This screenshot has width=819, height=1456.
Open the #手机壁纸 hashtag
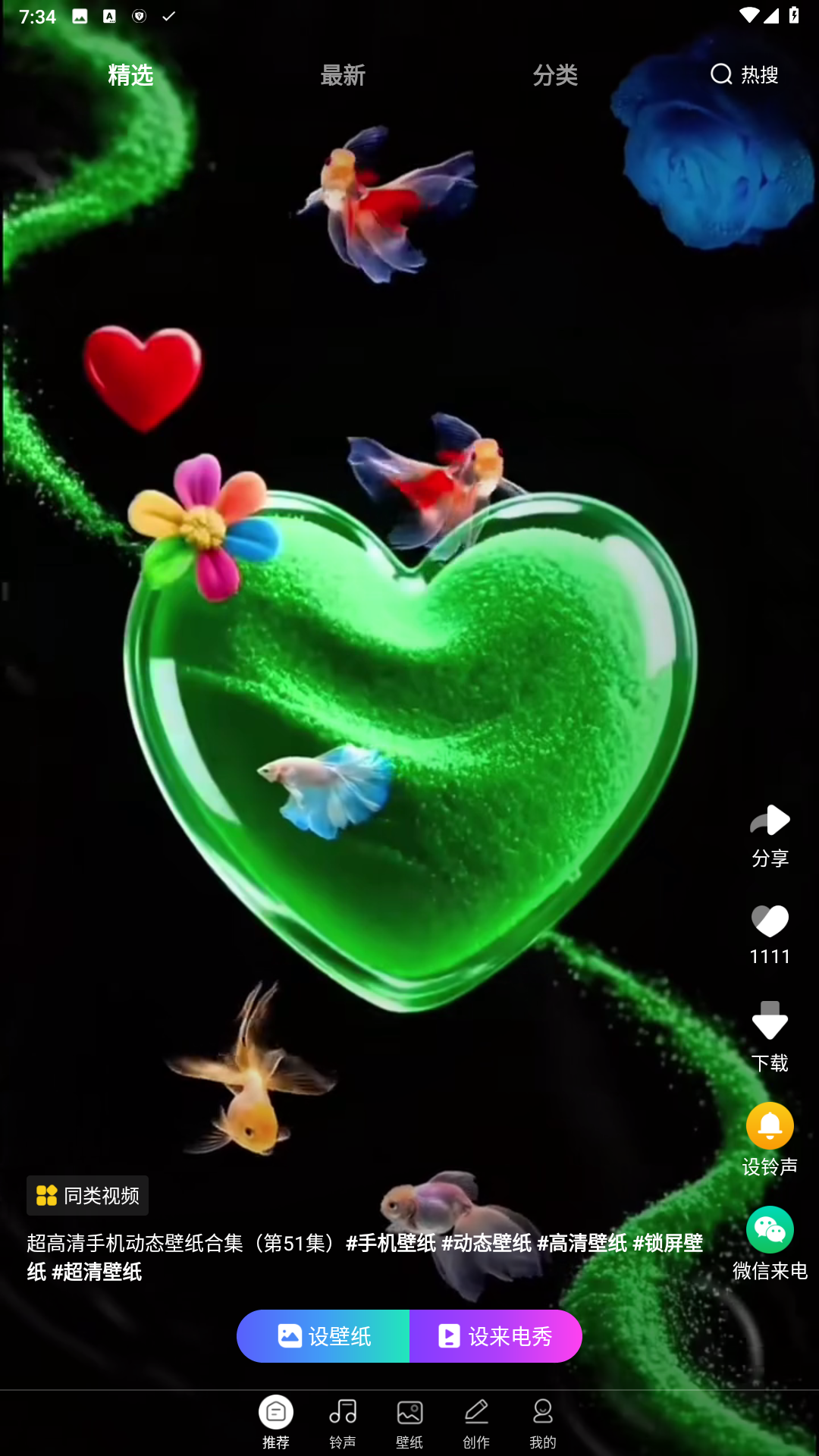(x=391, y=1243)
